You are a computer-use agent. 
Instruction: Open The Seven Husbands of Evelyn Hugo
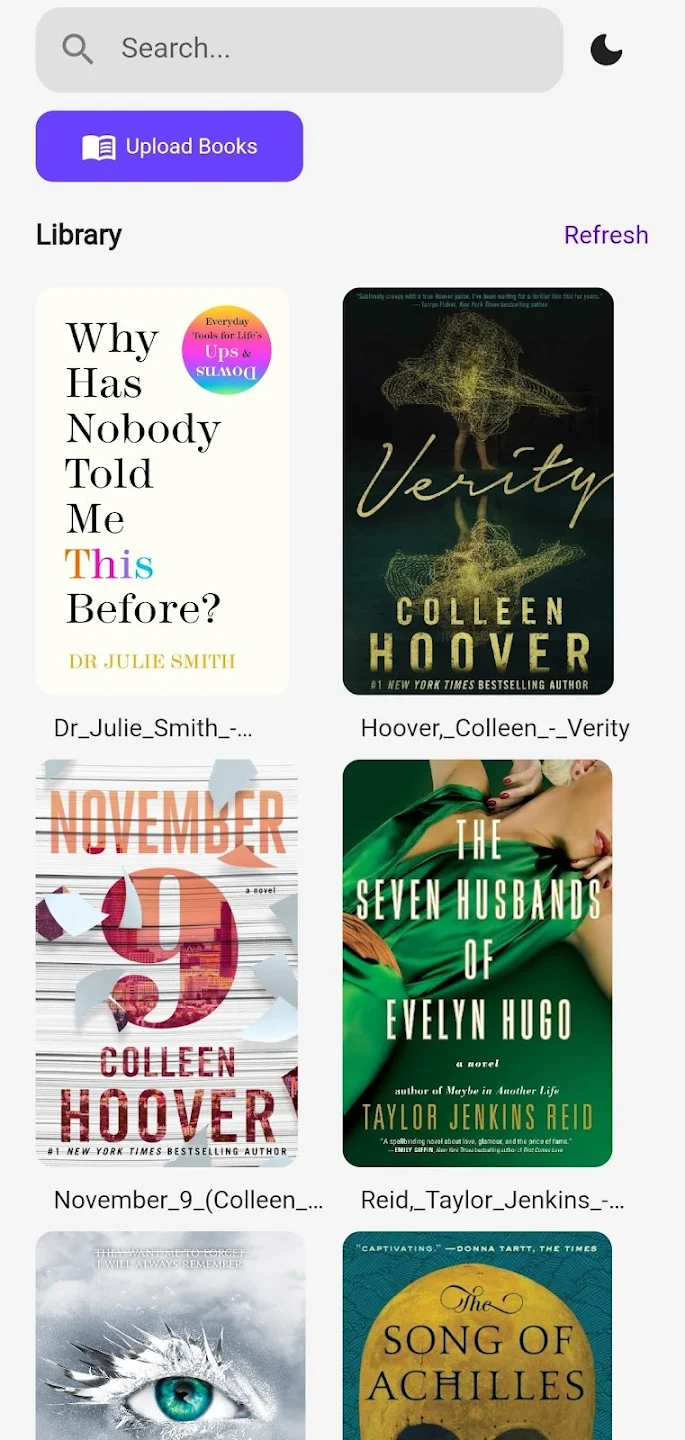coord(478,963)
